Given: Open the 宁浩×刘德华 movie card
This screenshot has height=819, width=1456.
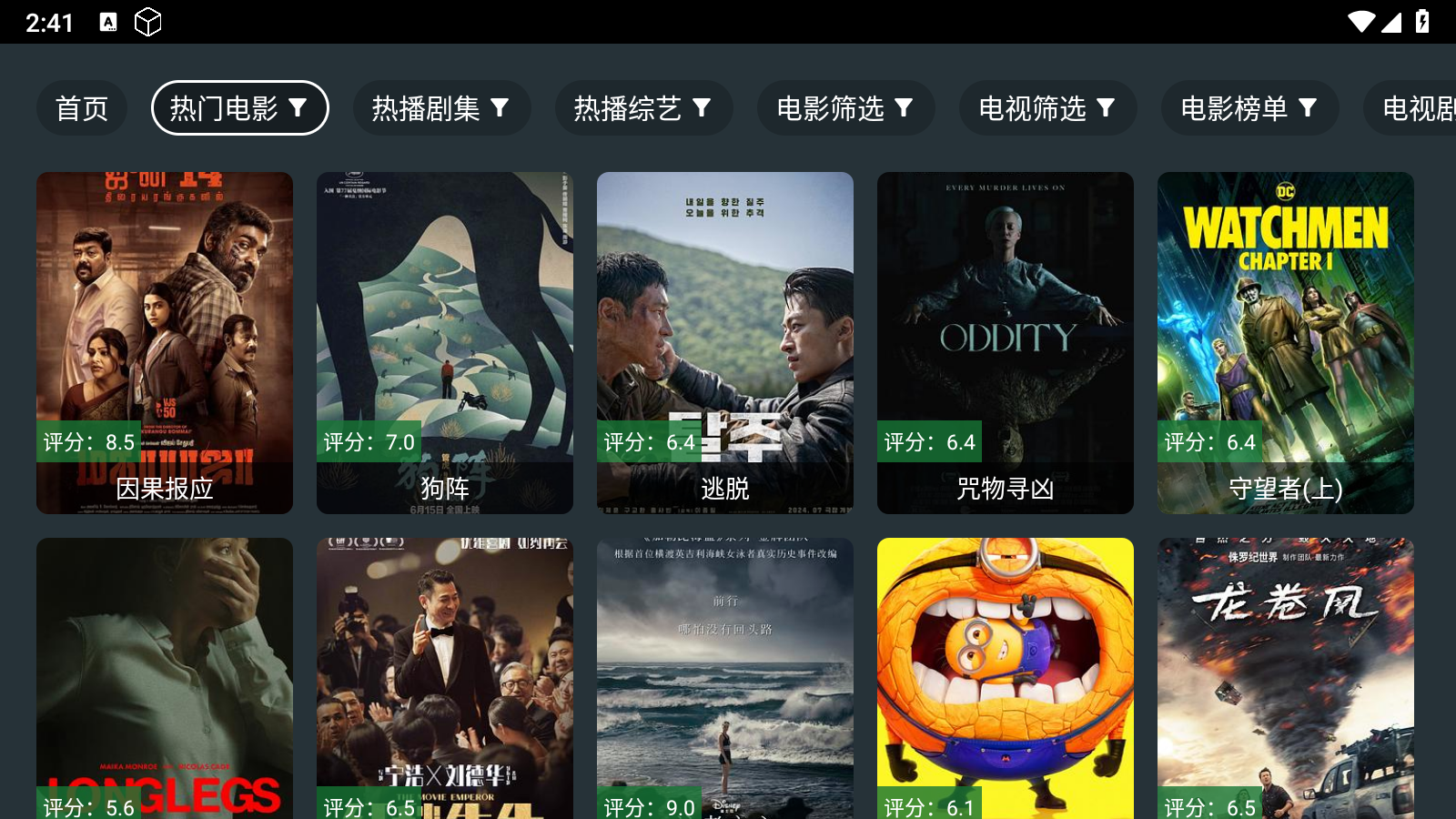Looking at the screenshot, I should click(445, 678).
